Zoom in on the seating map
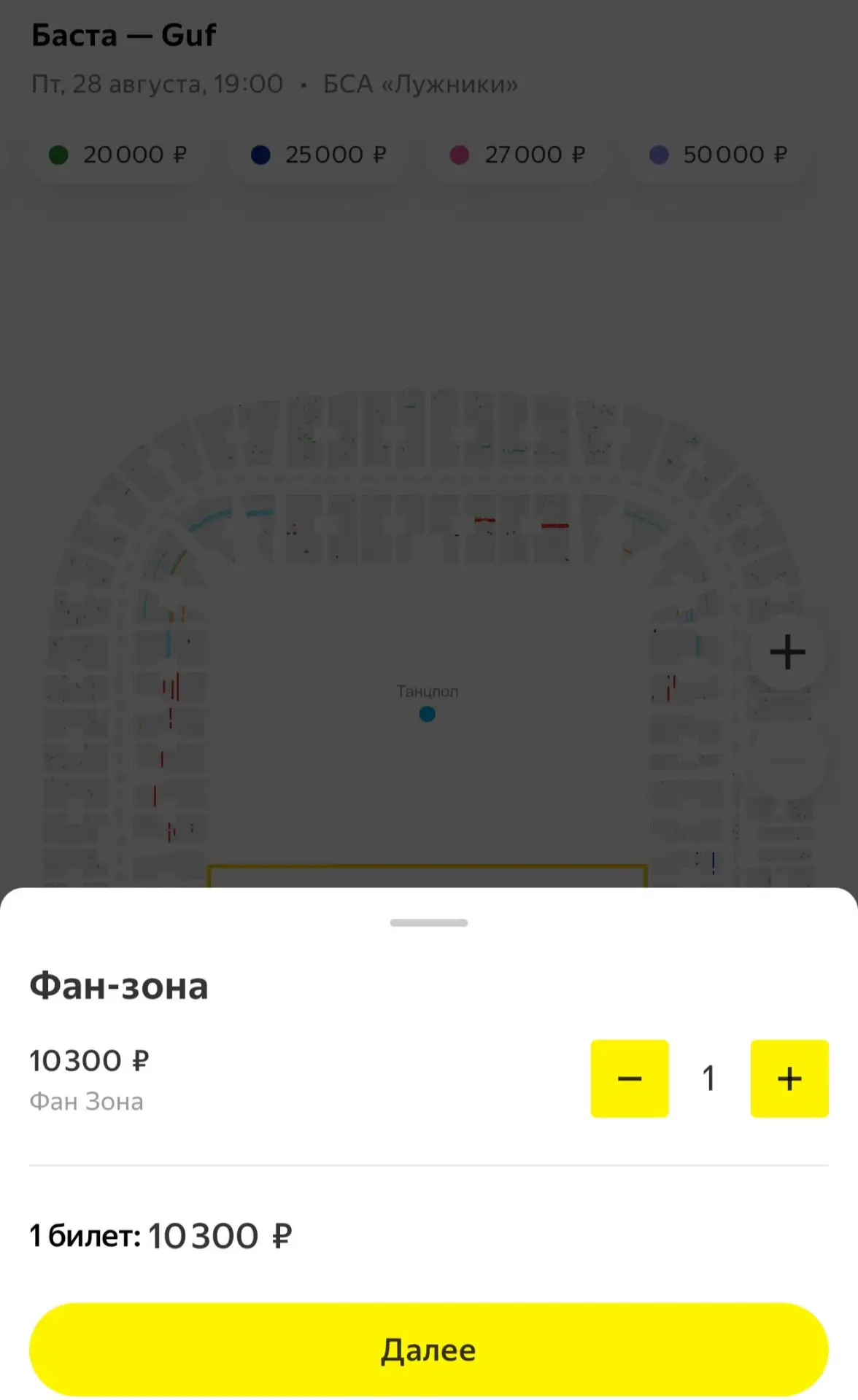Image resolution: width=858 pixels, height=1400 pixels. point(788,652)
